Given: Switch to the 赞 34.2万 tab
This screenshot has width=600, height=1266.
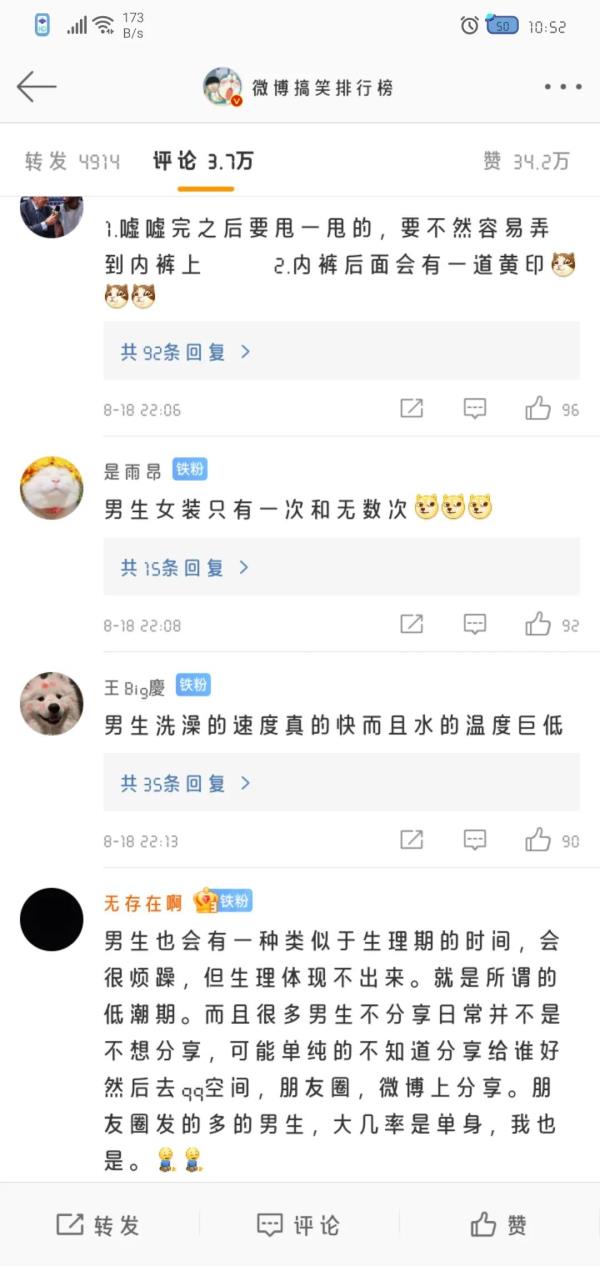Looking at the screenshot, I should pos(526,161).
